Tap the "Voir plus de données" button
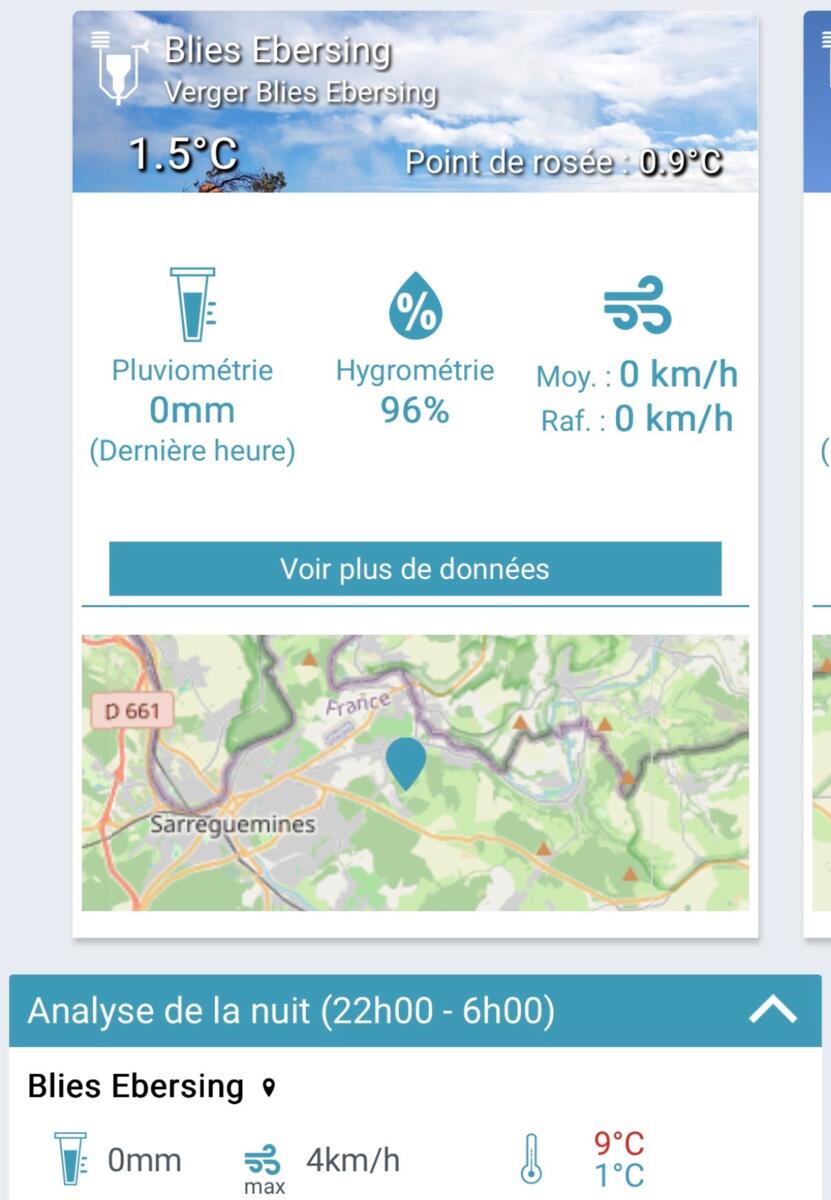Image resolution: width=831 pixels, height=1200 pixels. (415, 569)
